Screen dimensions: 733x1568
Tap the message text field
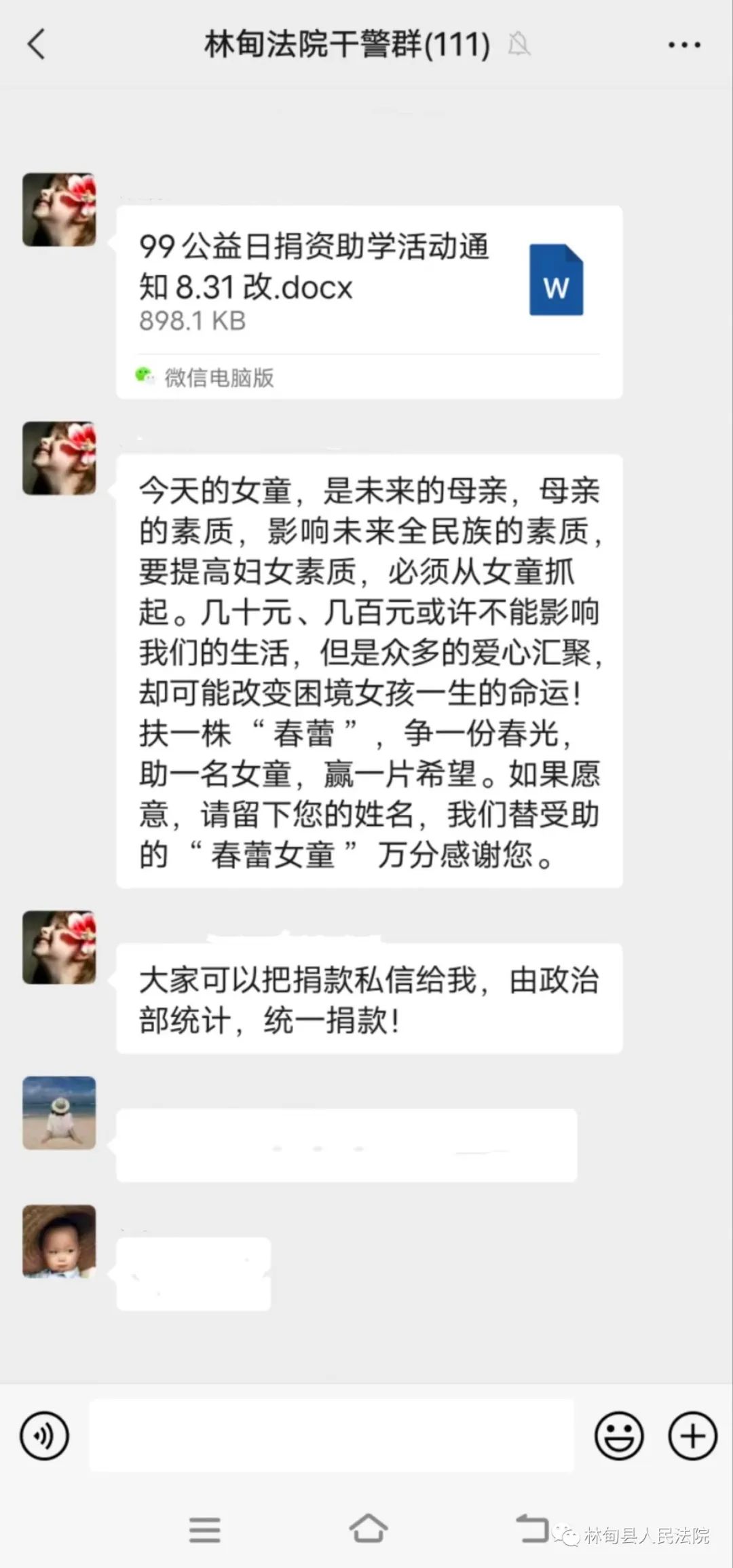pos(331,1436)
